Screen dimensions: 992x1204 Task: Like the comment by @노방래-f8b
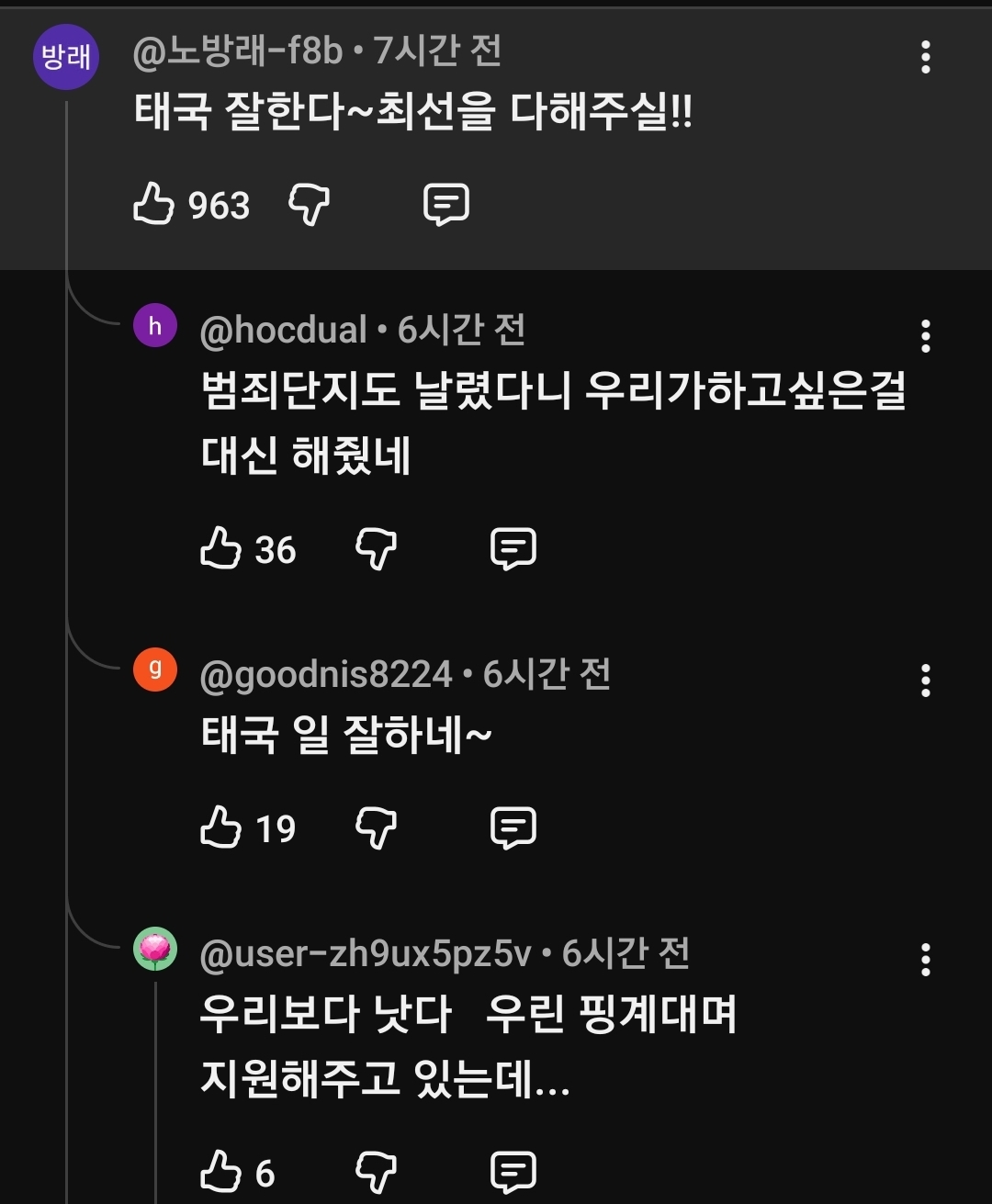pos(153,204)
